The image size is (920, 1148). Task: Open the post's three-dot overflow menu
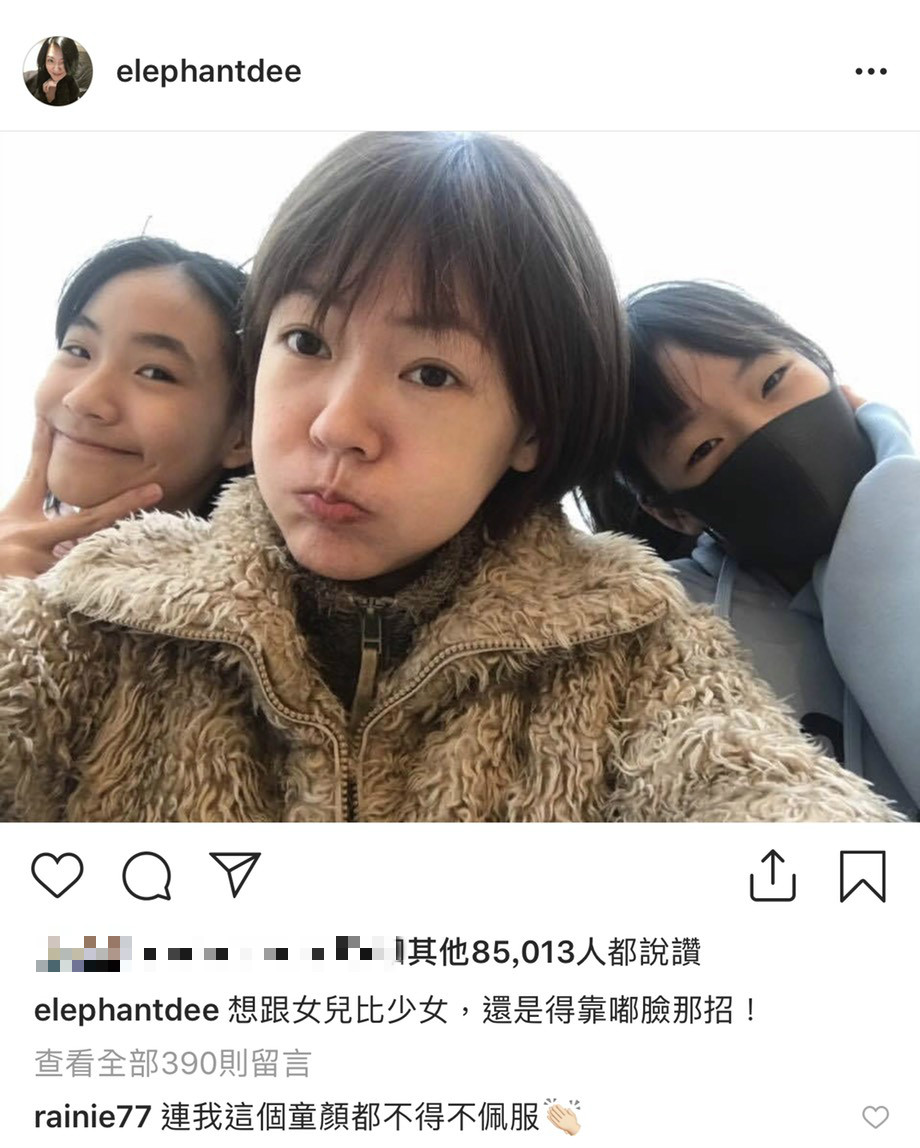tap(870, 72)
